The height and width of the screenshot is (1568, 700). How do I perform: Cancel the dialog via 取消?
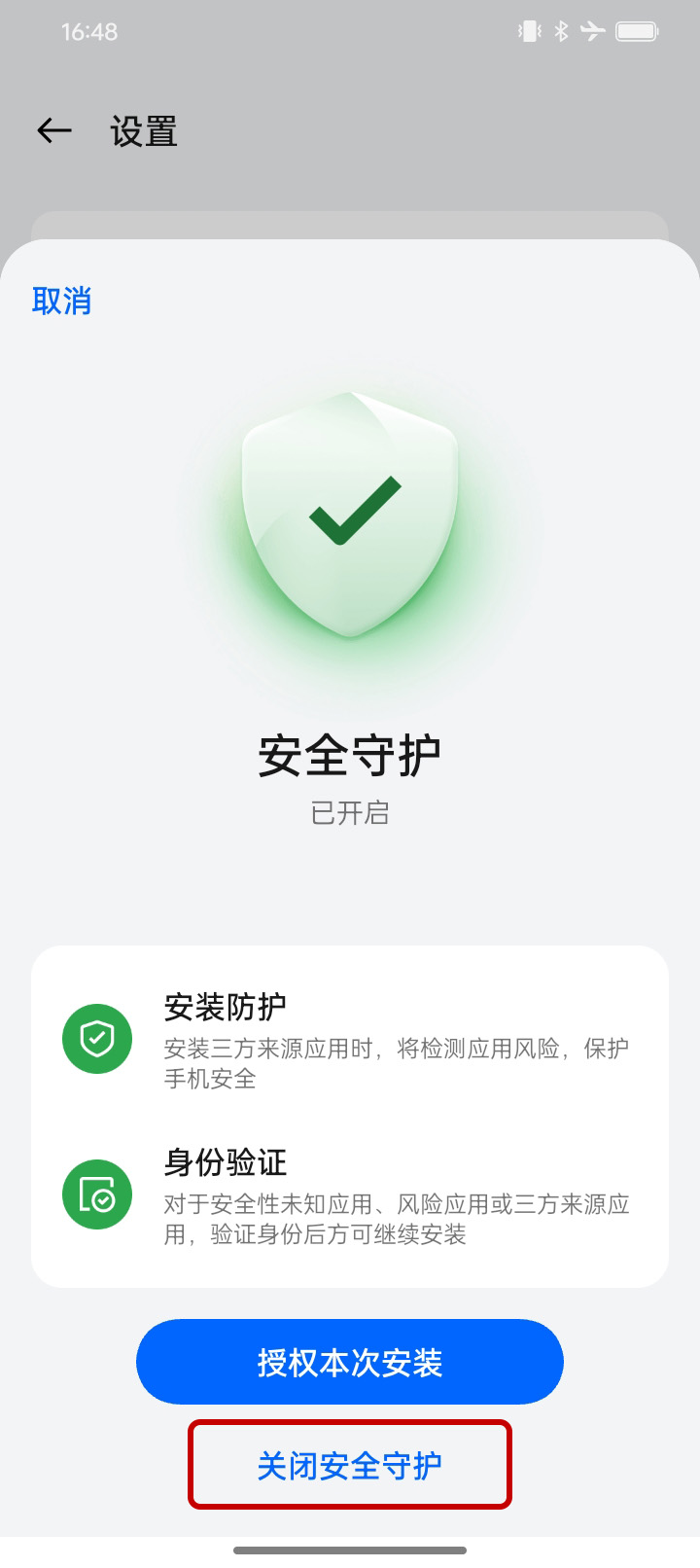coord(61,300)
